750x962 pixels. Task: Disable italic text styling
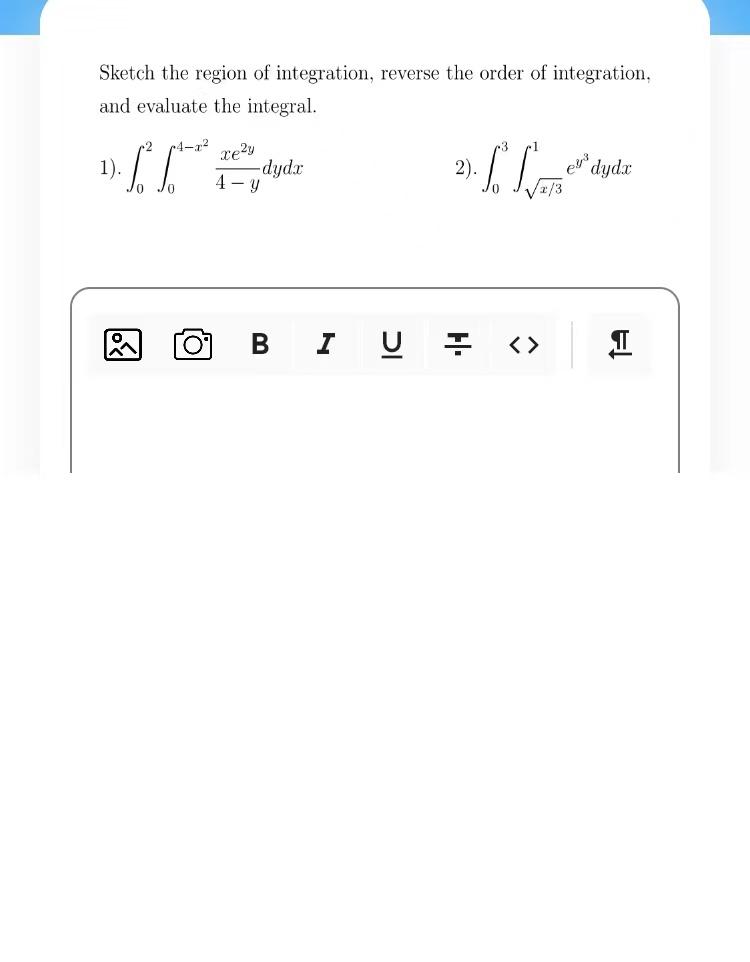coord(325,344)
